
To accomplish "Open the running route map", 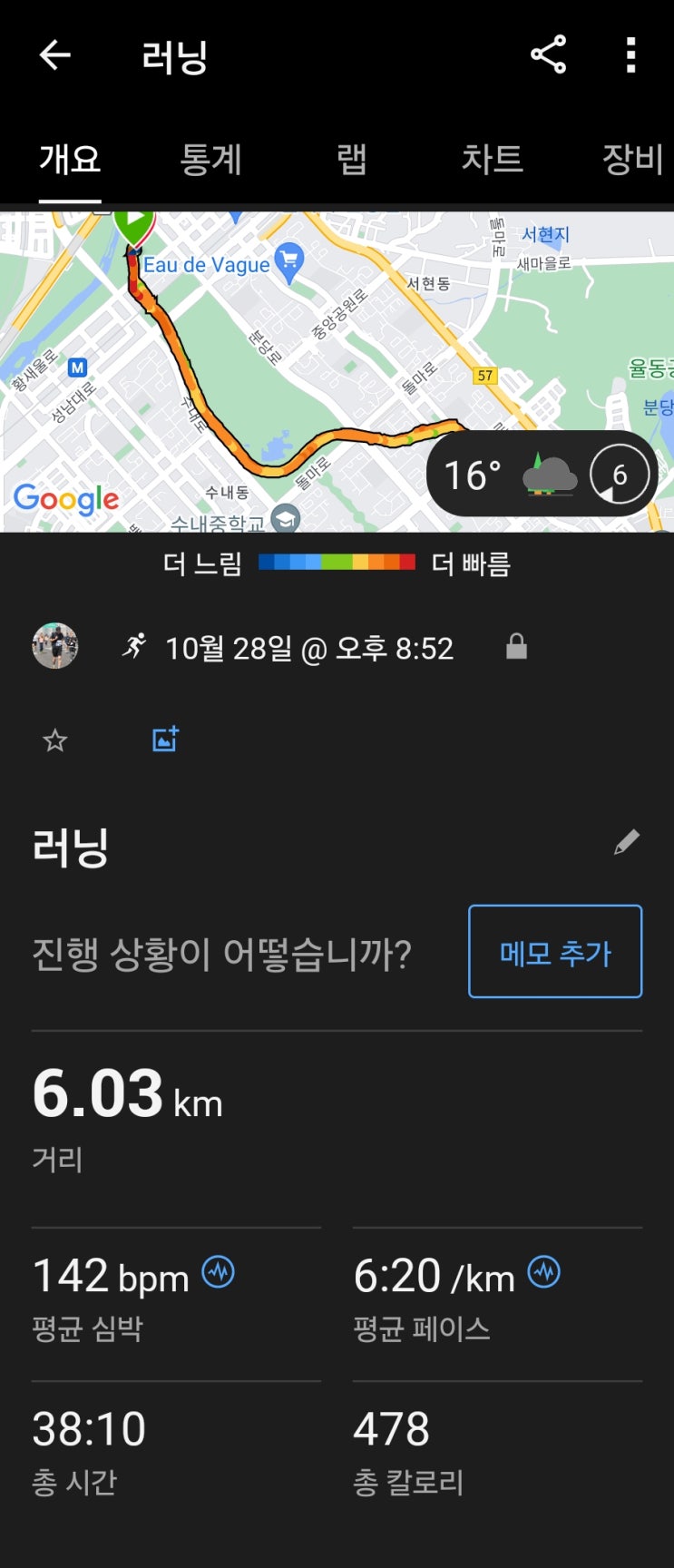I will (x=272, y=363).
